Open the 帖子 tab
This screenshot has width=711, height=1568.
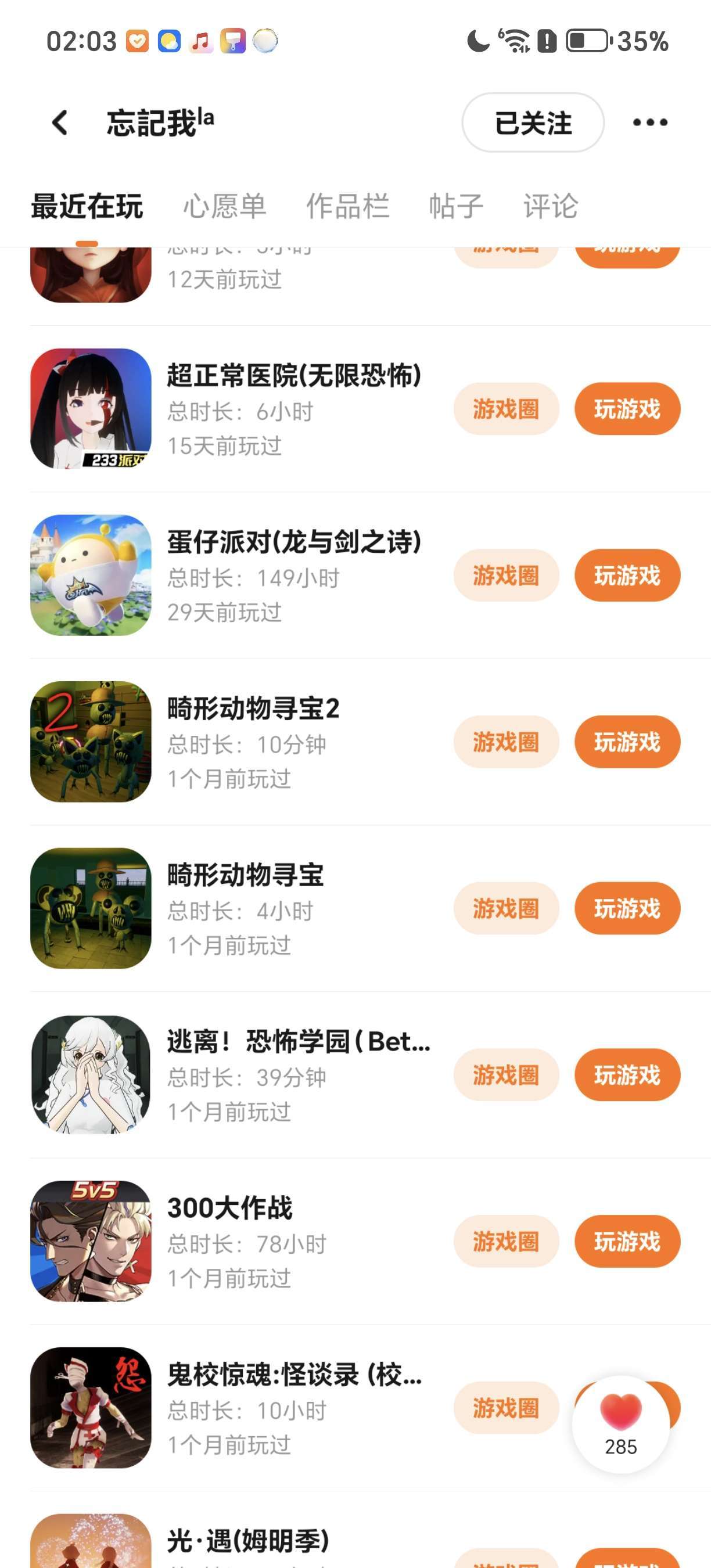(456, 206)
